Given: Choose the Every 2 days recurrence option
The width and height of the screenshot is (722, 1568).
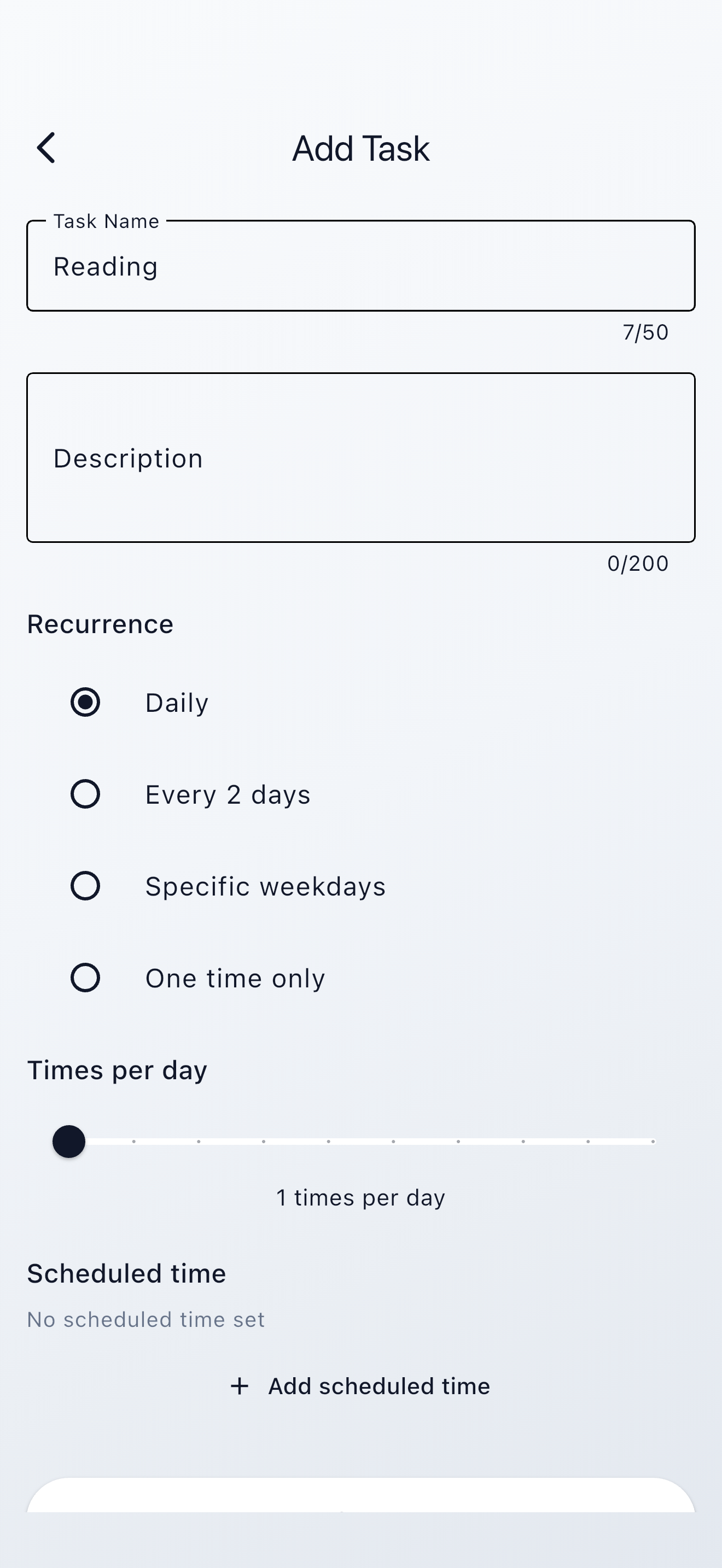Looking at the screenshot, I should [x=86, y=793].
